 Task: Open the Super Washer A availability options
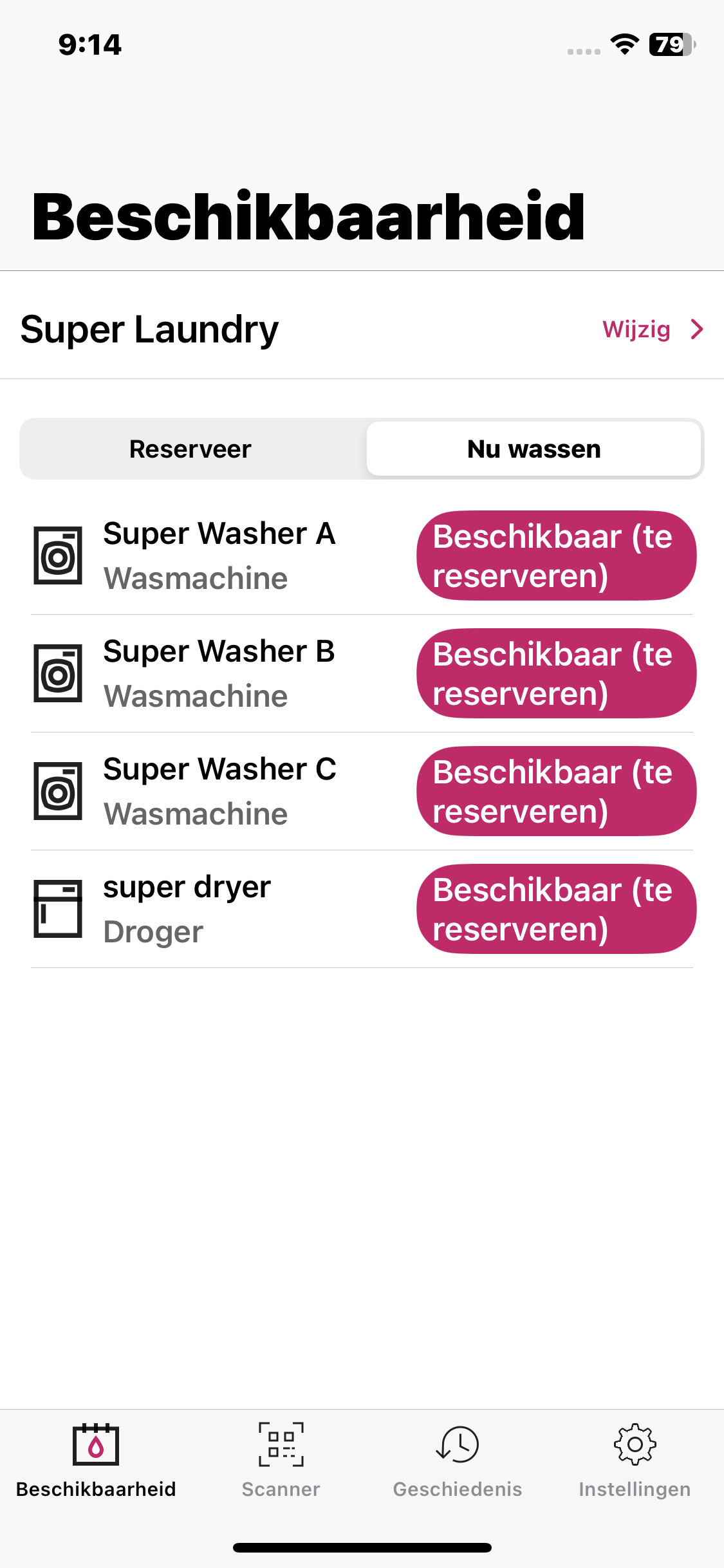click(x=556, y=555)
